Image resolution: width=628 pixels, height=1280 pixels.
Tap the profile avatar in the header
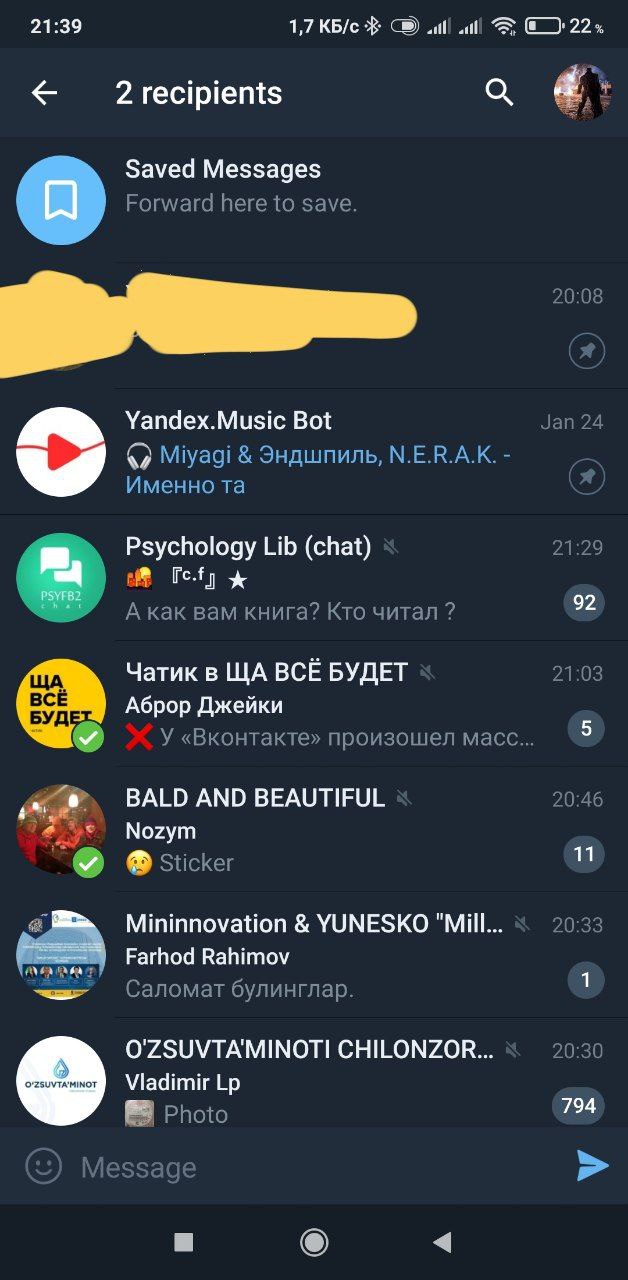582,93
